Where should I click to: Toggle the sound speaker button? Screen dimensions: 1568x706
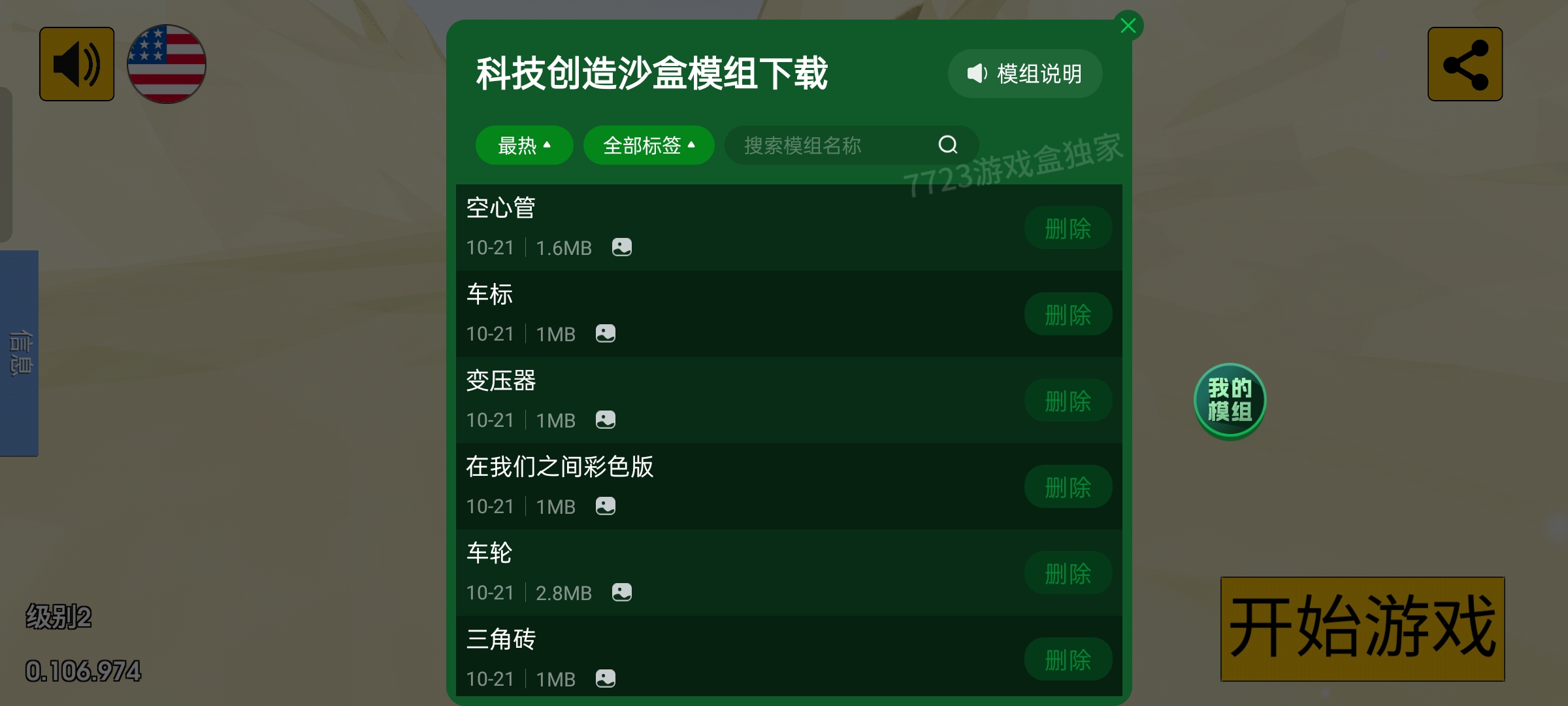coord(77,64)
